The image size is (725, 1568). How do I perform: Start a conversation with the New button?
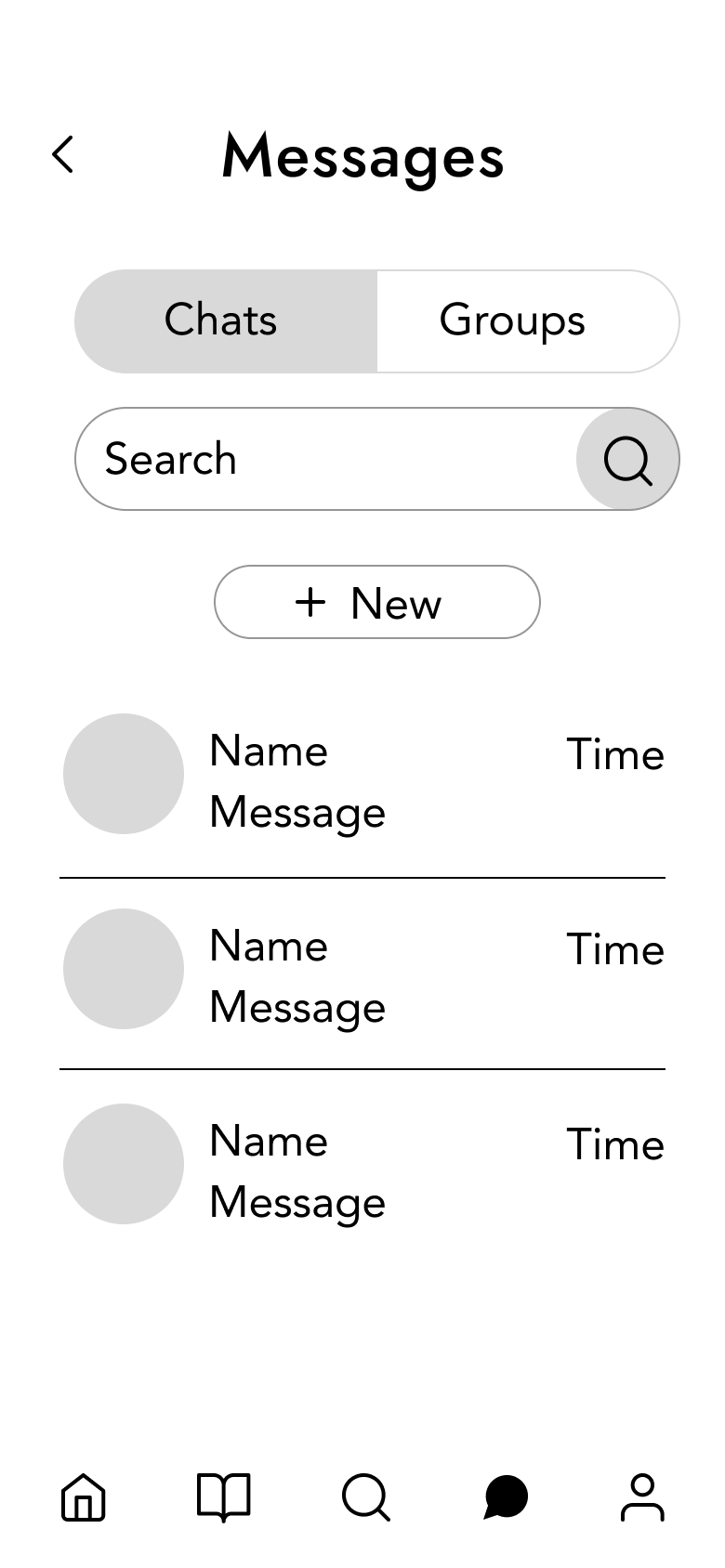click(x=376, y=602)
